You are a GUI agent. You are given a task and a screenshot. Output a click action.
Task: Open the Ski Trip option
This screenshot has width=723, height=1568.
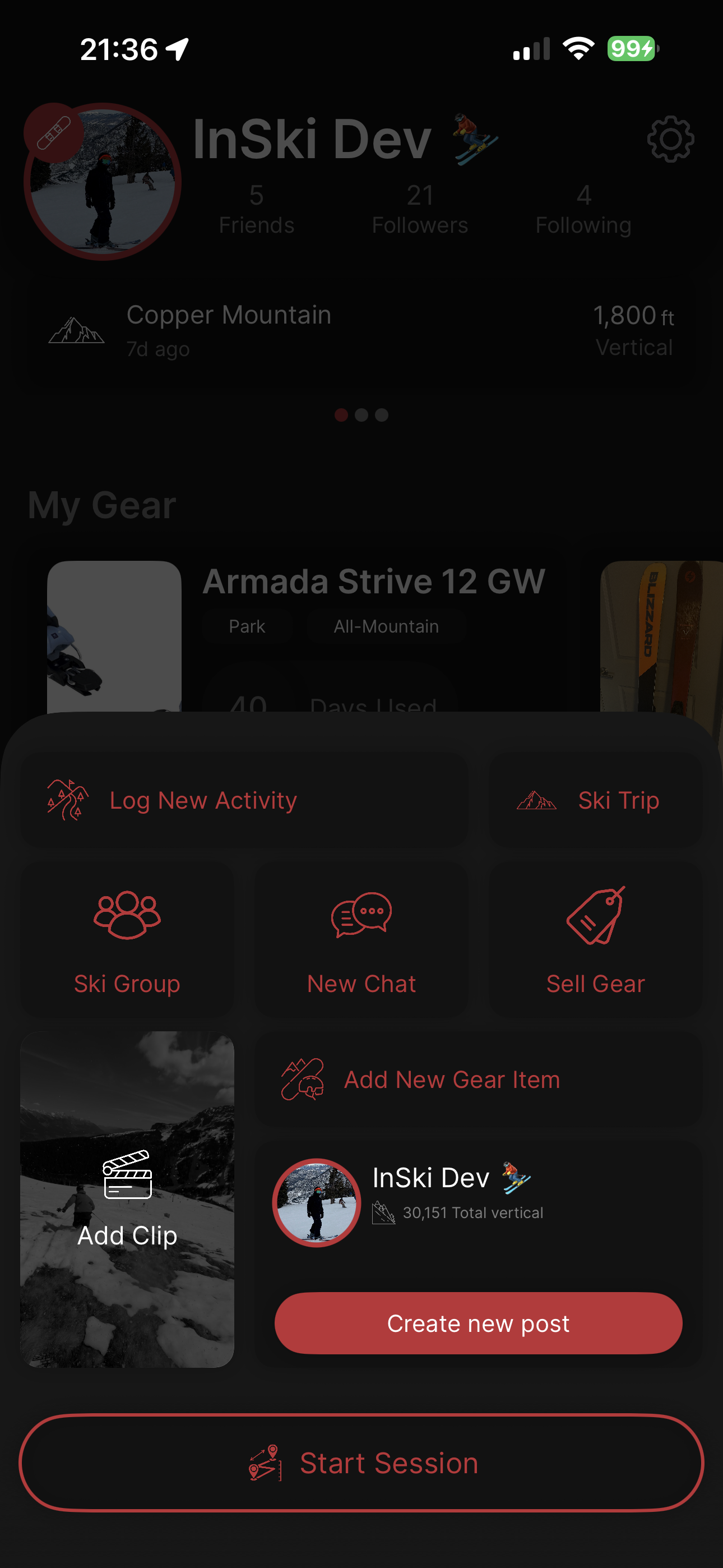click(595, 800)
